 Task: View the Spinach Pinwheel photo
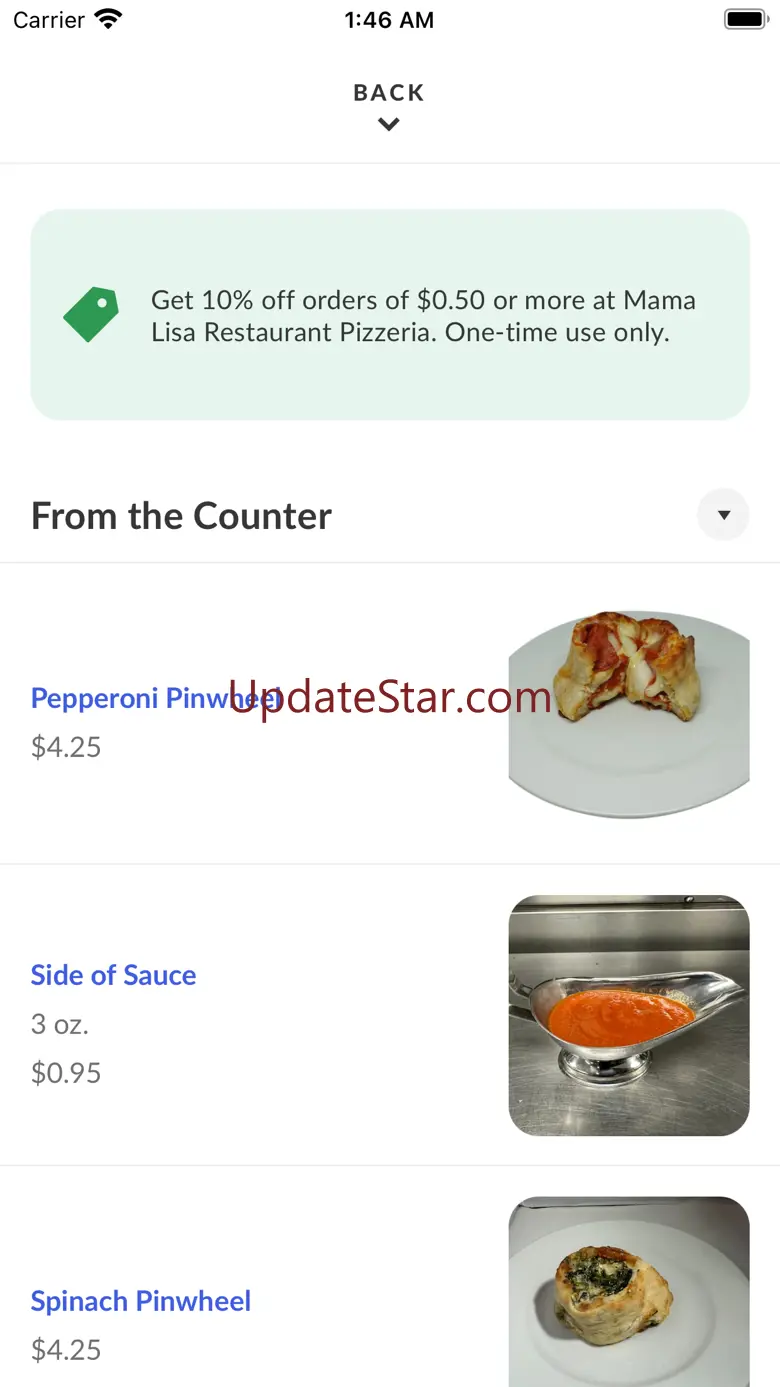[628, 1291]
